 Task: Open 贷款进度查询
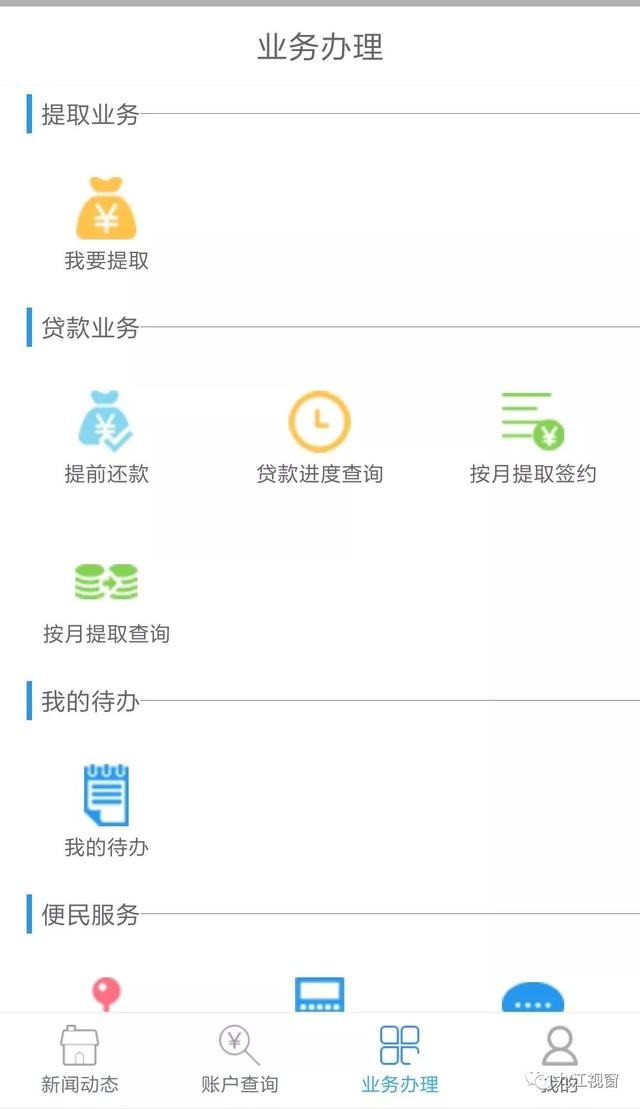320,437
